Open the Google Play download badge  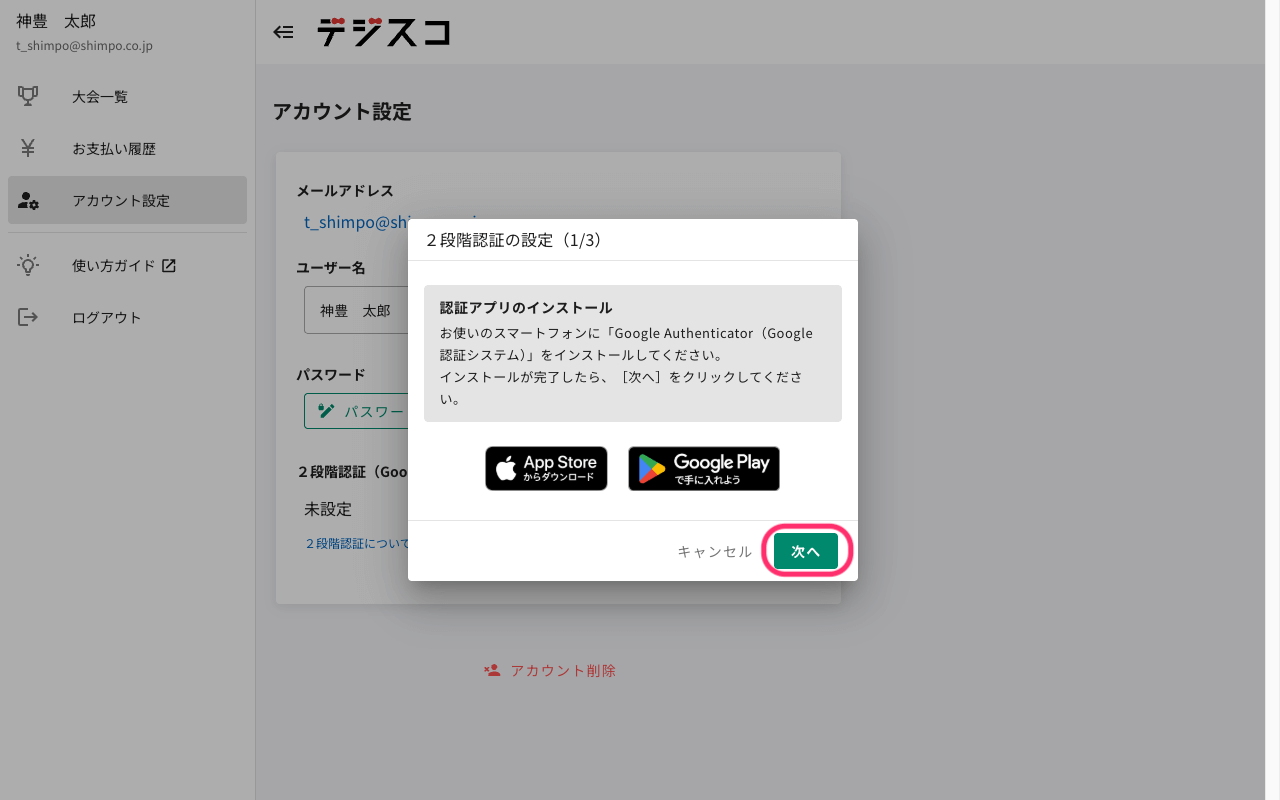tap(704, 468)
